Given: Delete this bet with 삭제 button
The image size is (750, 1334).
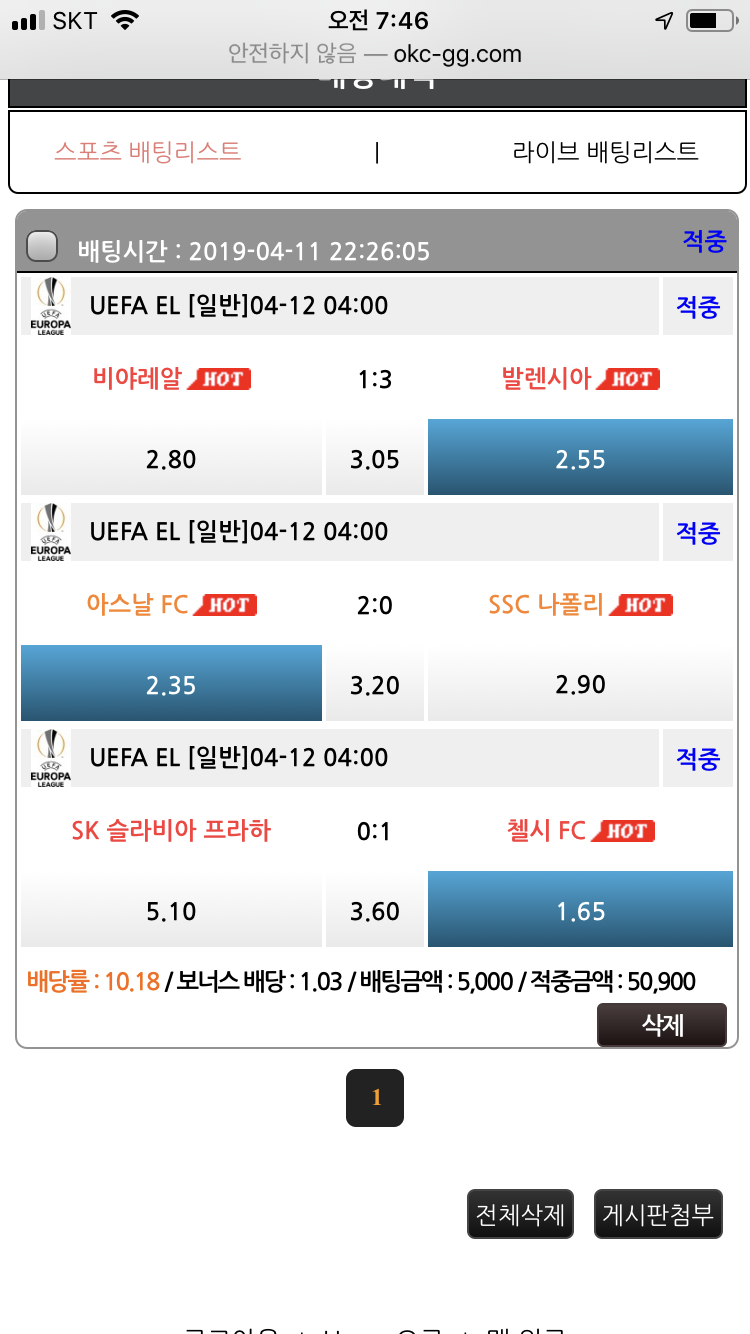Looking at the screenshot, I should pyautogui.click(x=662, y=1025).
